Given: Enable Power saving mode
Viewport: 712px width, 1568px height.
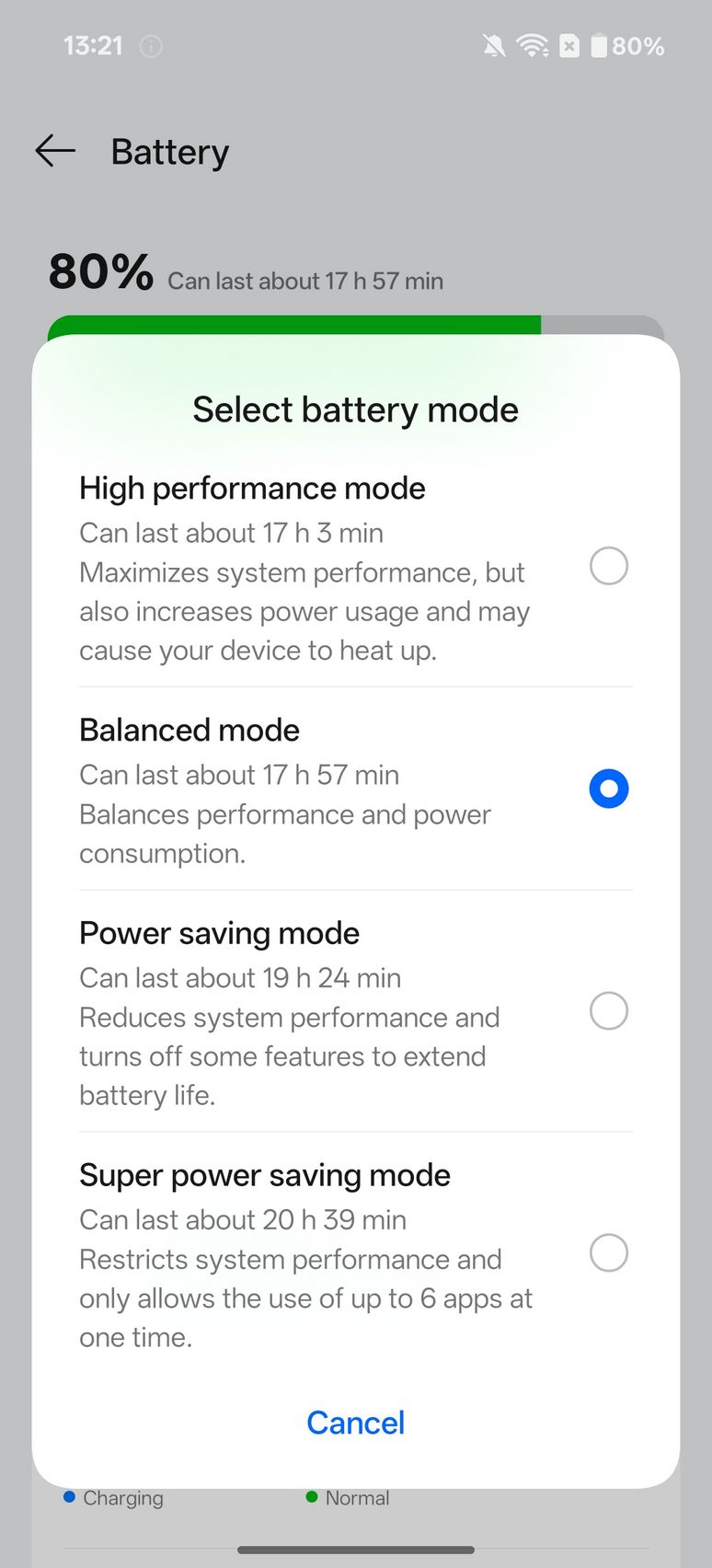Looking at the screenshot, I should (356, 1011).
